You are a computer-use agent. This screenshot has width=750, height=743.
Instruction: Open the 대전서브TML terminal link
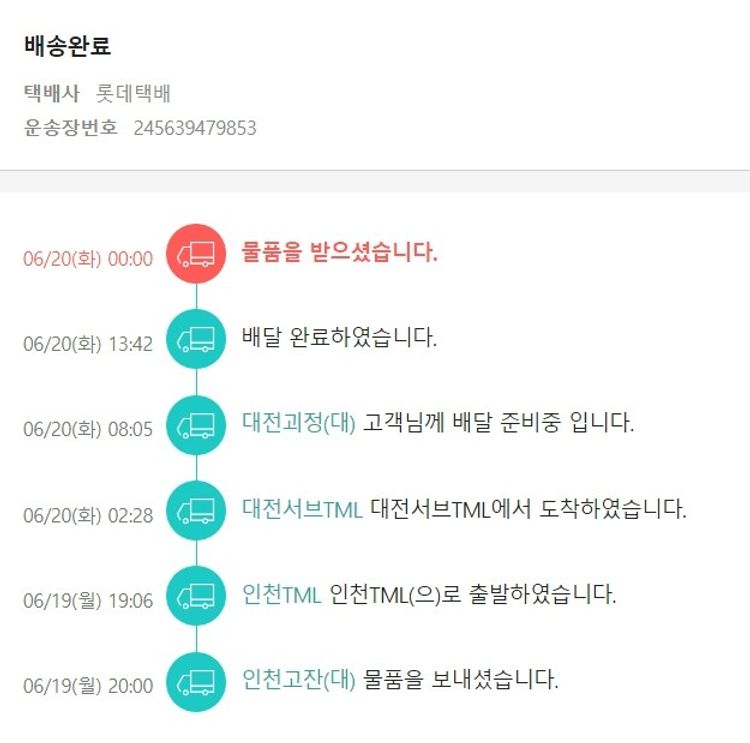(x=301, y=508)
